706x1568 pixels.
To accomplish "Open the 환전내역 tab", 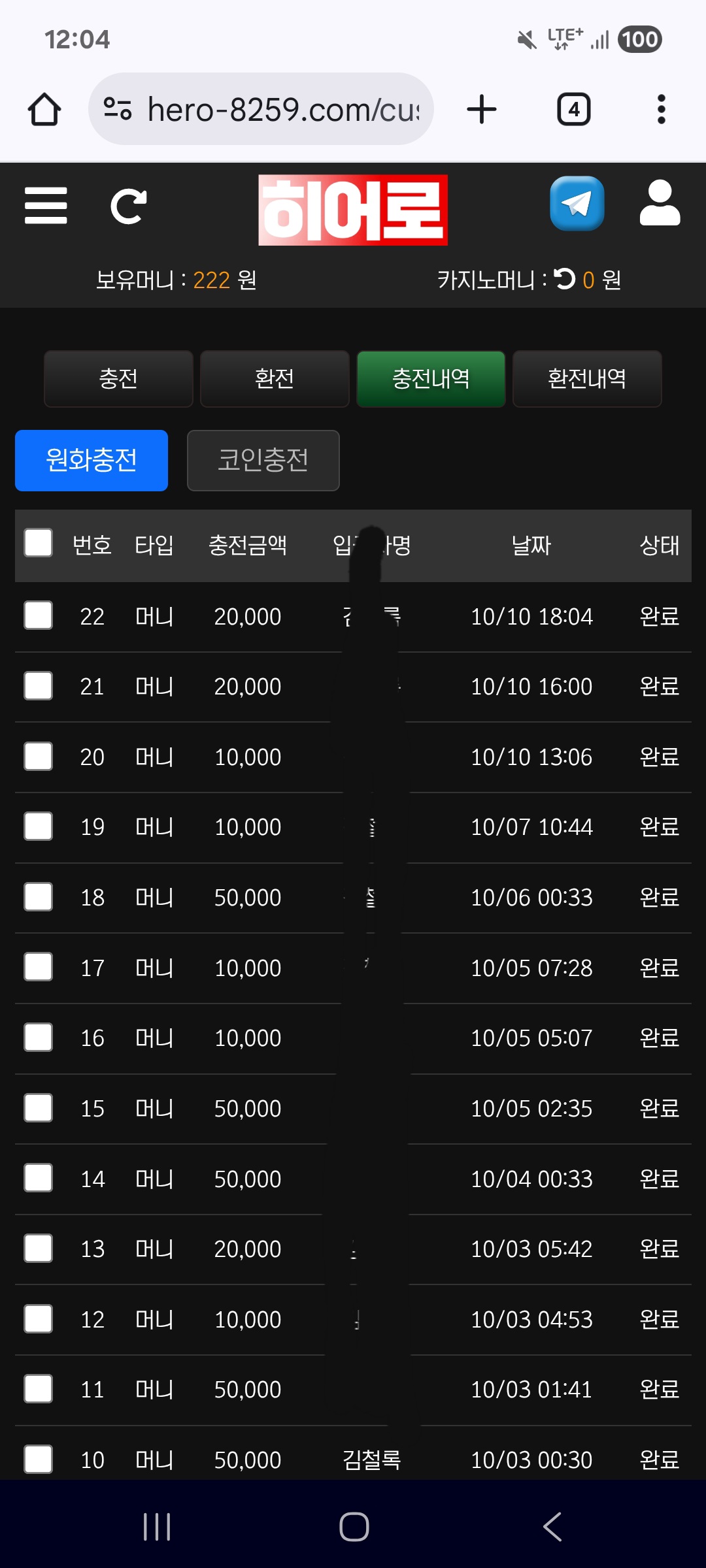I will tap(587, 379).
